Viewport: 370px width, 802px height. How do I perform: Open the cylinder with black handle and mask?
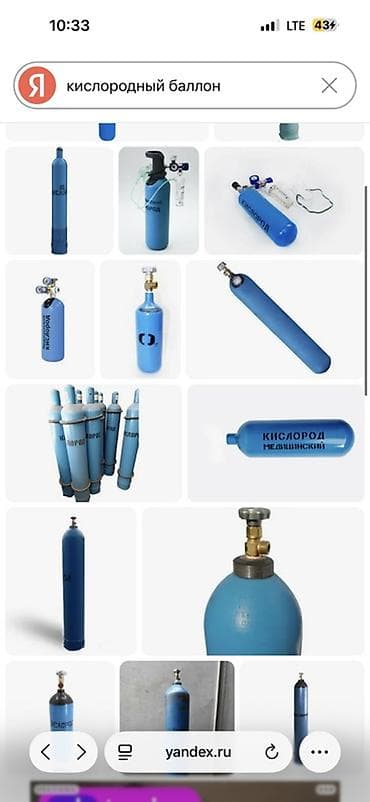[x=159, y=200]
